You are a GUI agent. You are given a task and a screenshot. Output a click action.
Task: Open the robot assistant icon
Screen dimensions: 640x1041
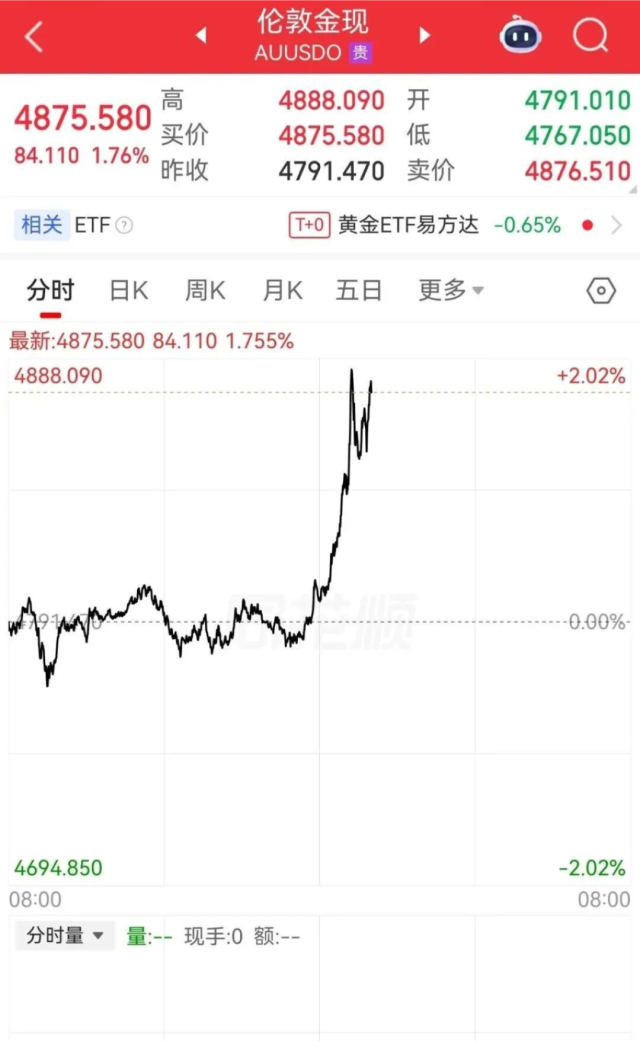pyautogui.click(x=520, y=37)
